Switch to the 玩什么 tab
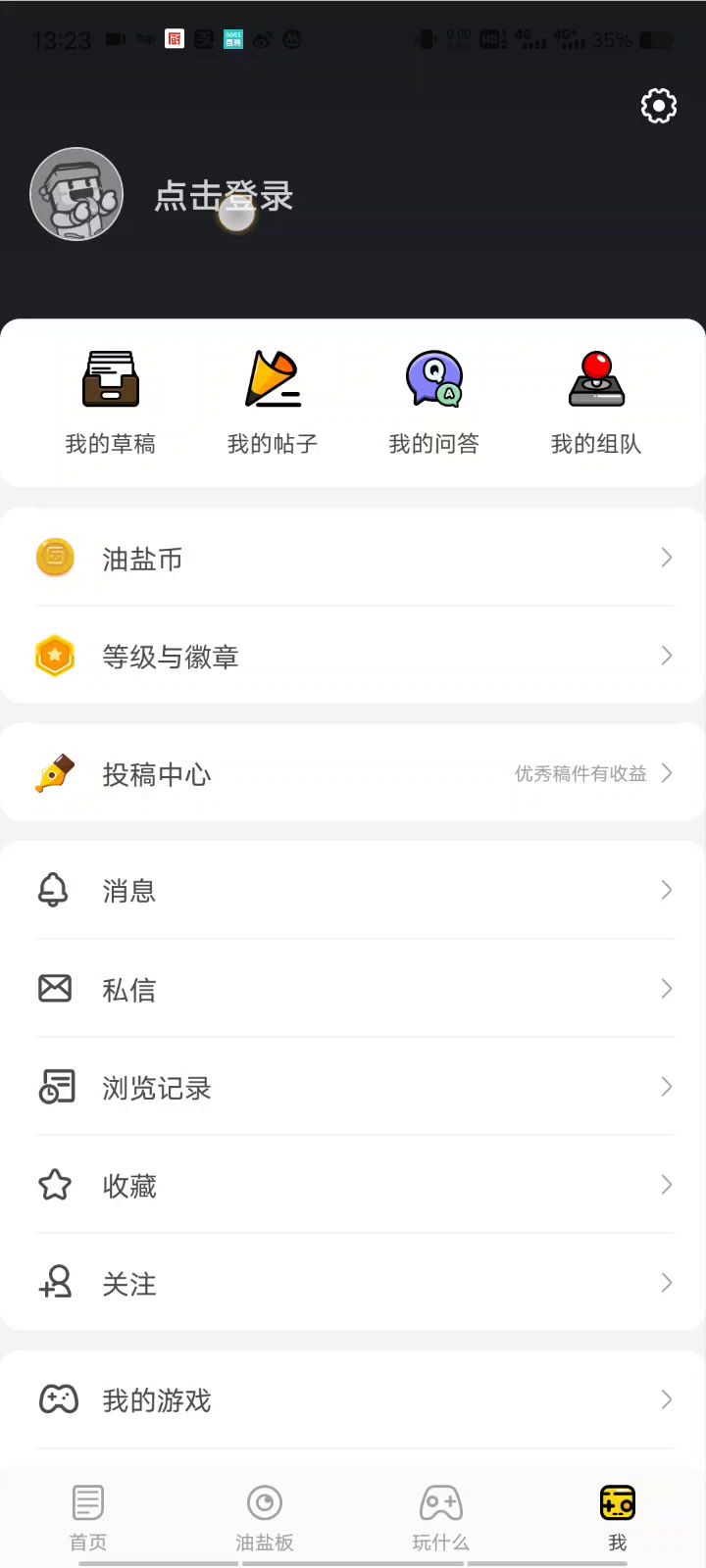 (x=441, y=1517)
